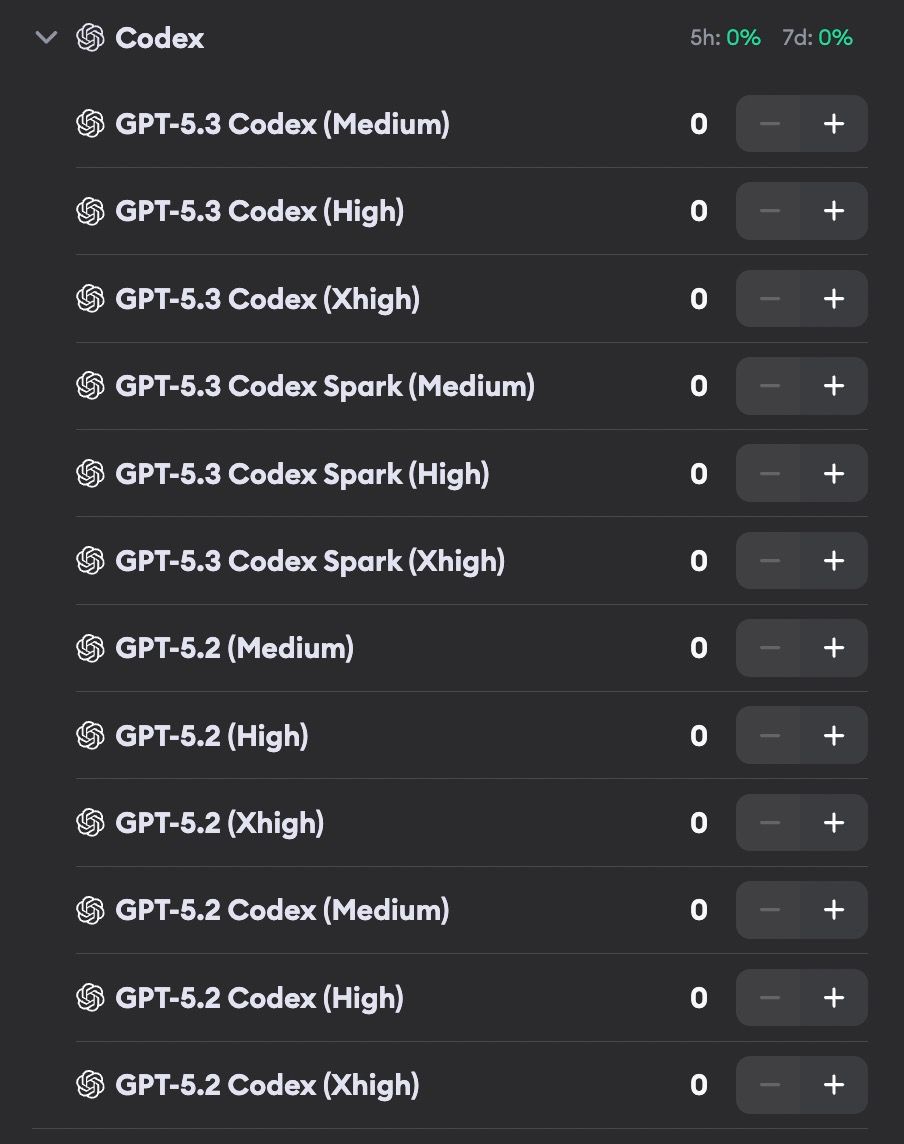
Task: Increment the GPT-5.3 Codex (Medium) counter
Action: pos(834,124)
